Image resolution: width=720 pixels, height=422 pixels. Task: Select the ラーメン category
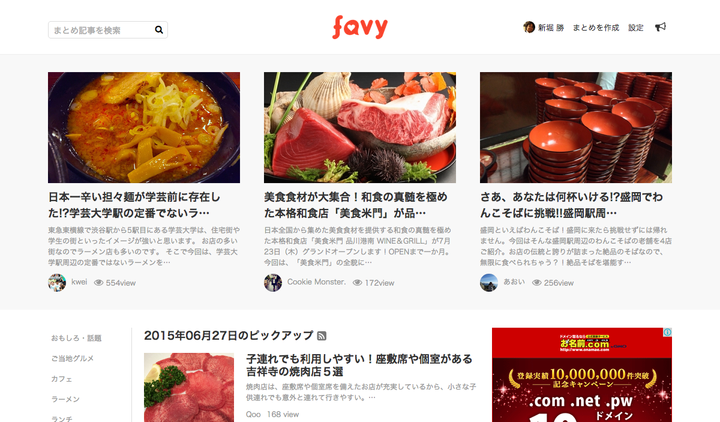[65, 399]
